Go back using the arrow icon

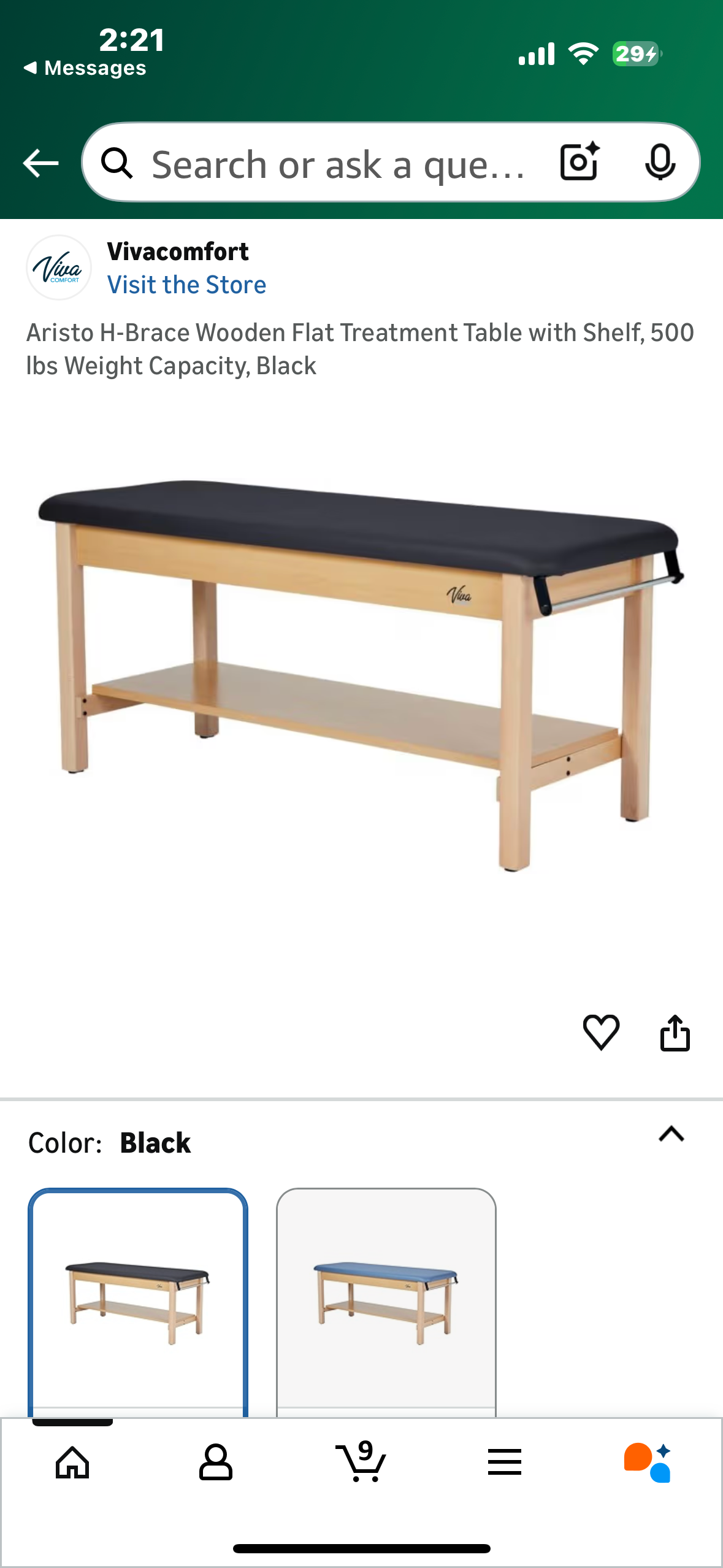click(40, 163)
